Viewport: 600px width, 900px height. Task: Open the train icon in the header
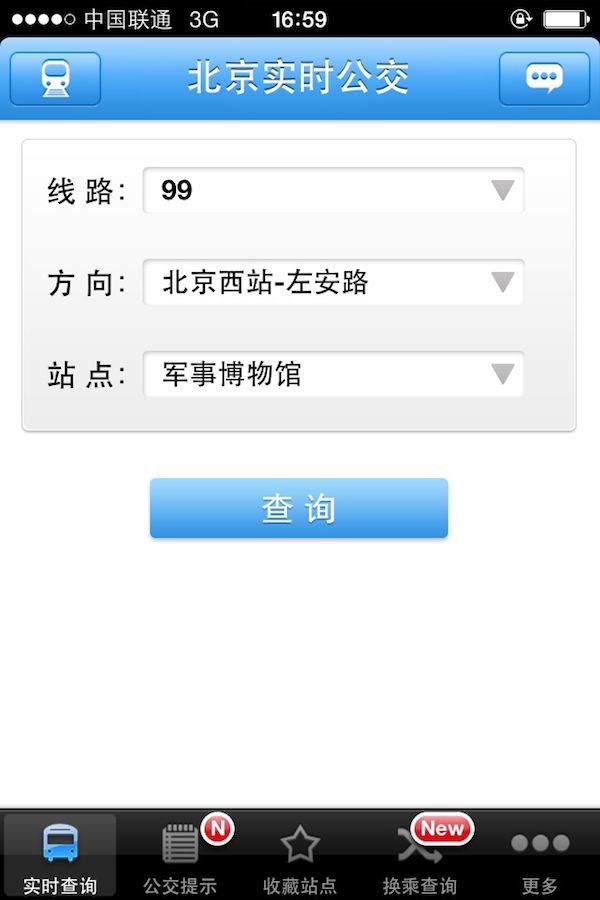pos(56,78)
